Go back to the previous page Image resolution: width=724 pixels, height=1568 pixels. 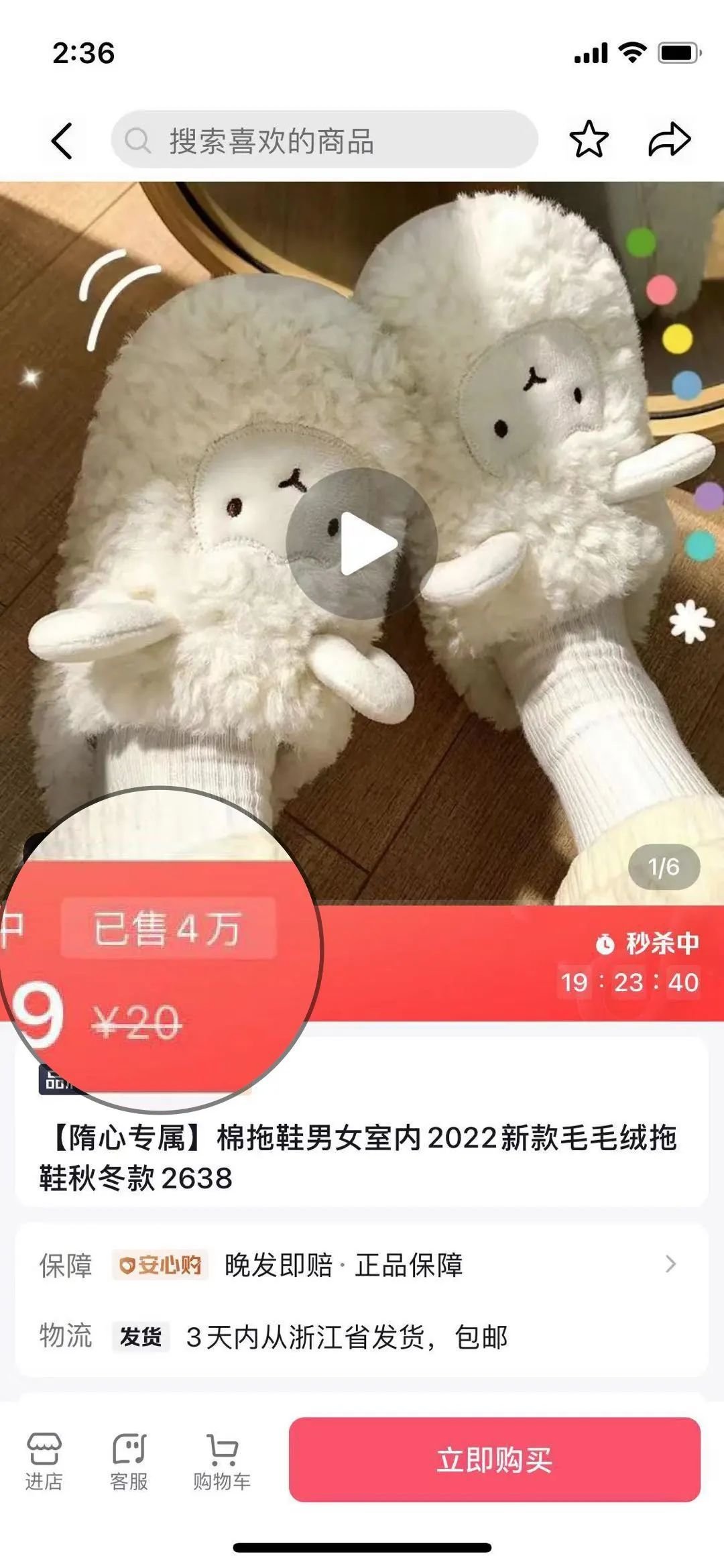62,141
